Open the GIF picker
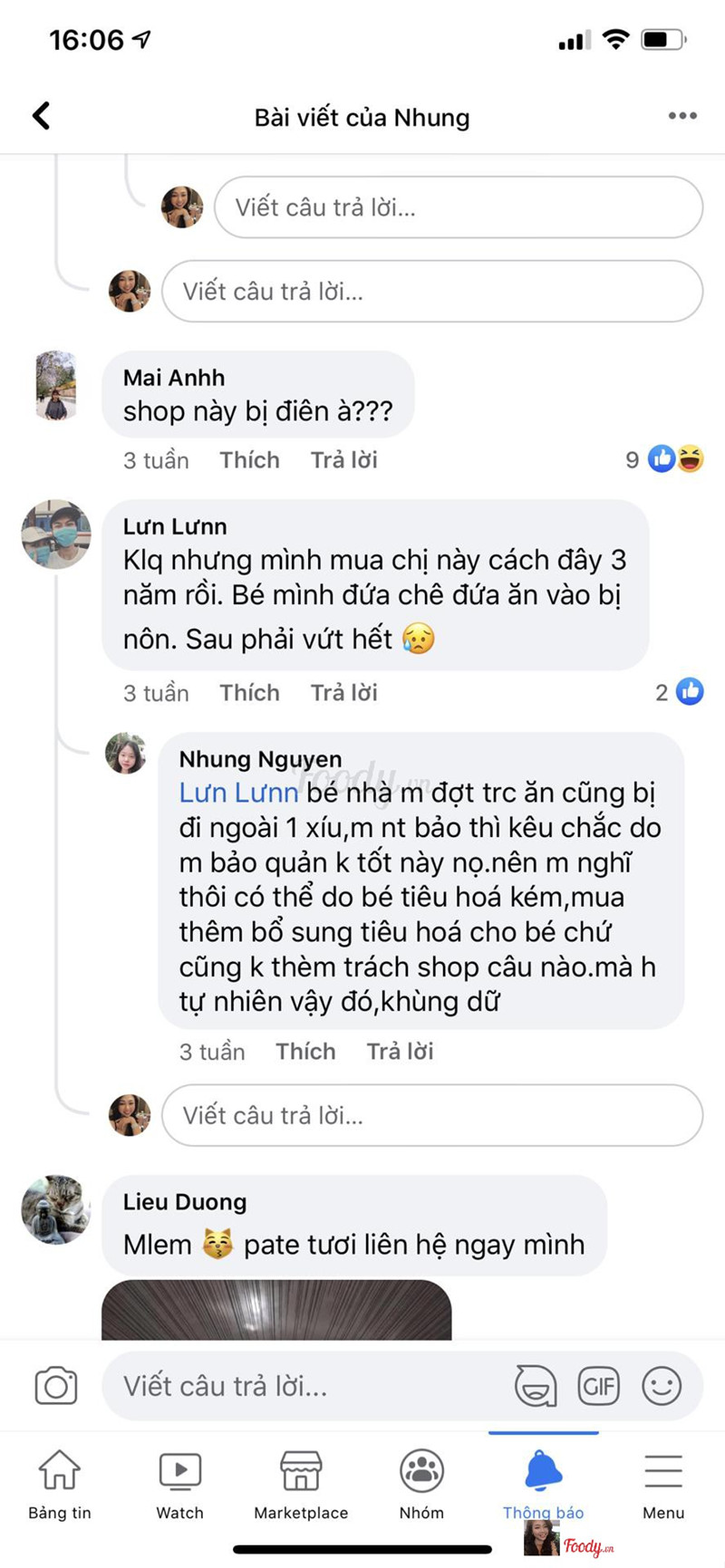This screenshot has height=1568, width=725. [x=598, y=1386]
